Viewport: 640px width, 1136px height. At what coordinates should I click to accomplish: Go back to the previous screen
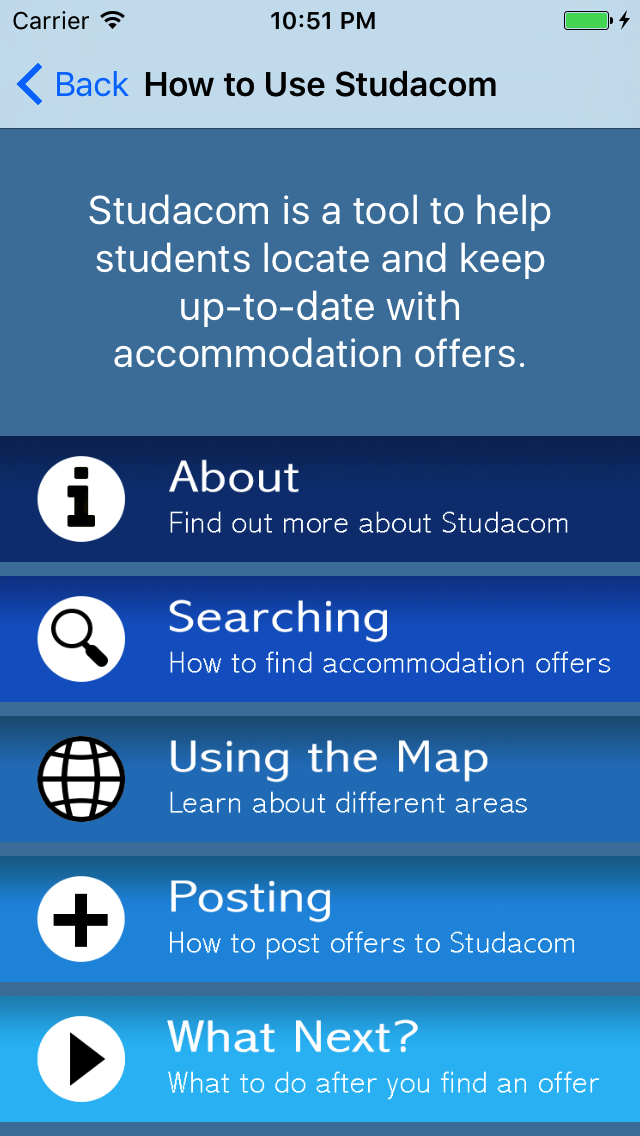tap(72, 85)
